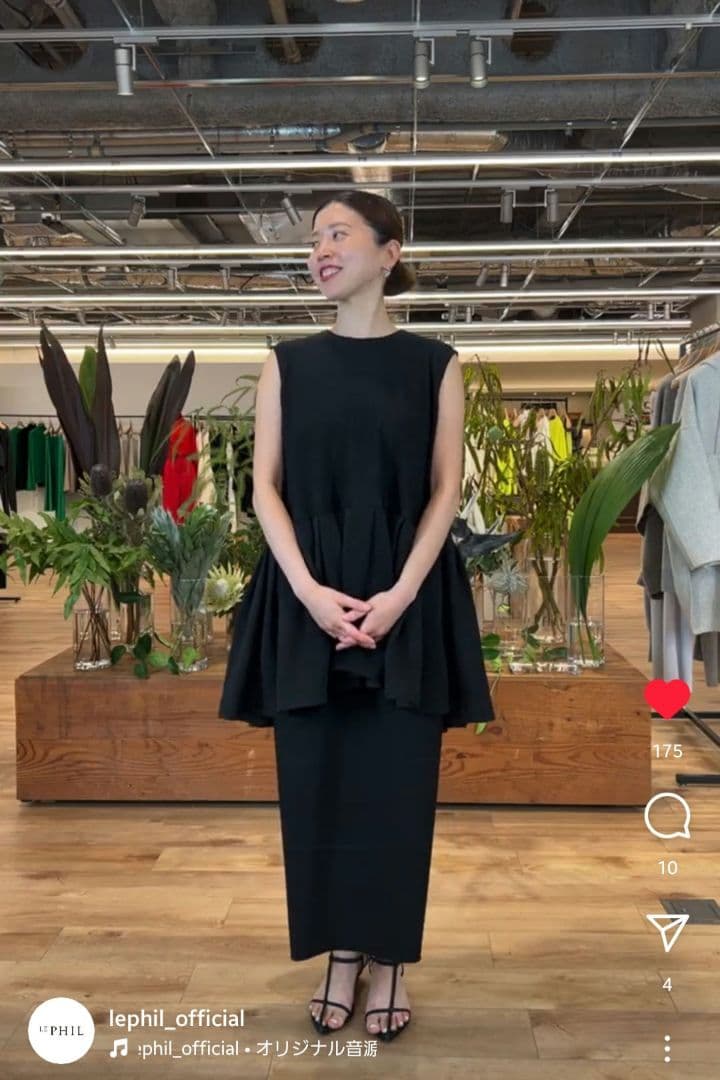The image size is (720, 1080).
Task: Open the lephil_official username link
Action: pyautogui.click(x=176, y=1018)
